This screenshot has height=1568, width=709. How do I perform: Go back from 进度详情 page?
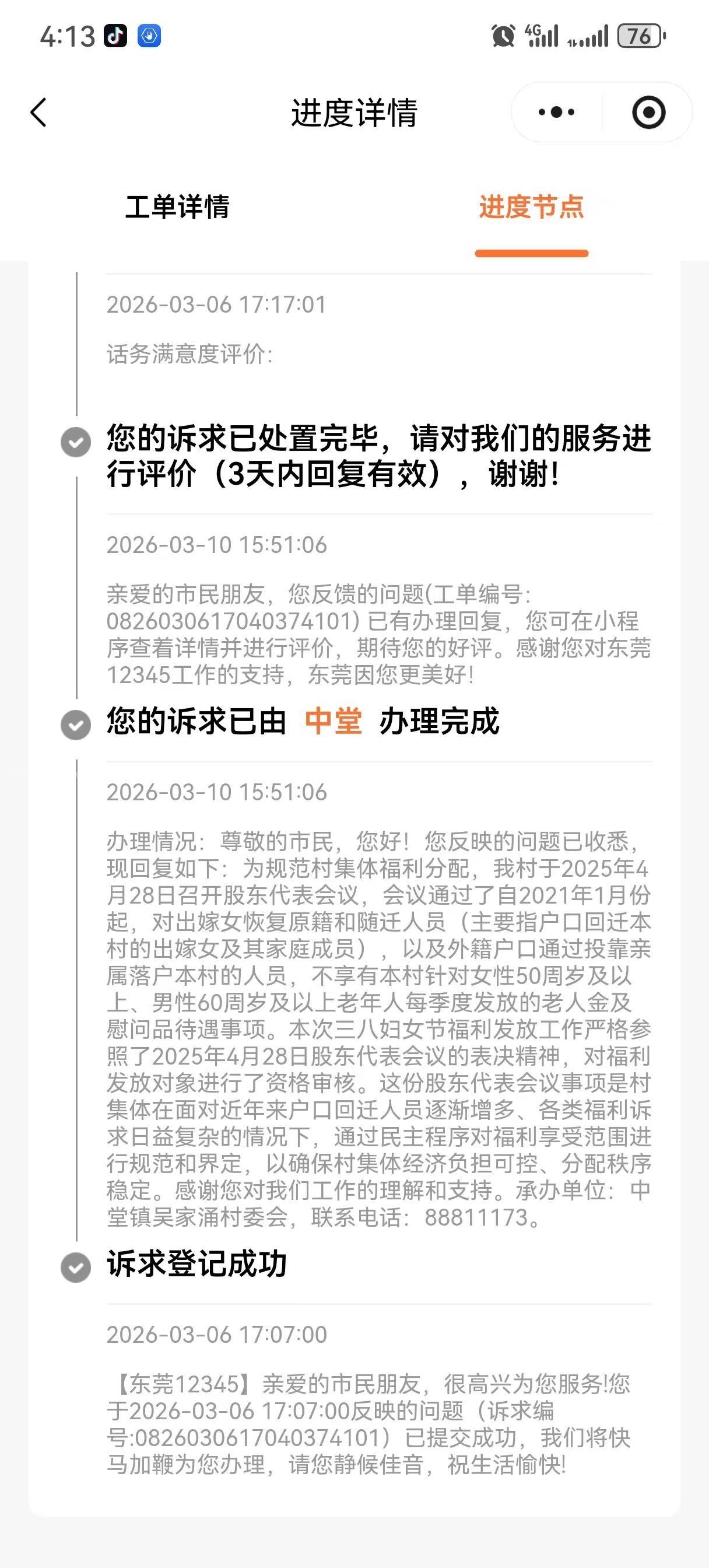pyautogui.click(x=38, y=113)
